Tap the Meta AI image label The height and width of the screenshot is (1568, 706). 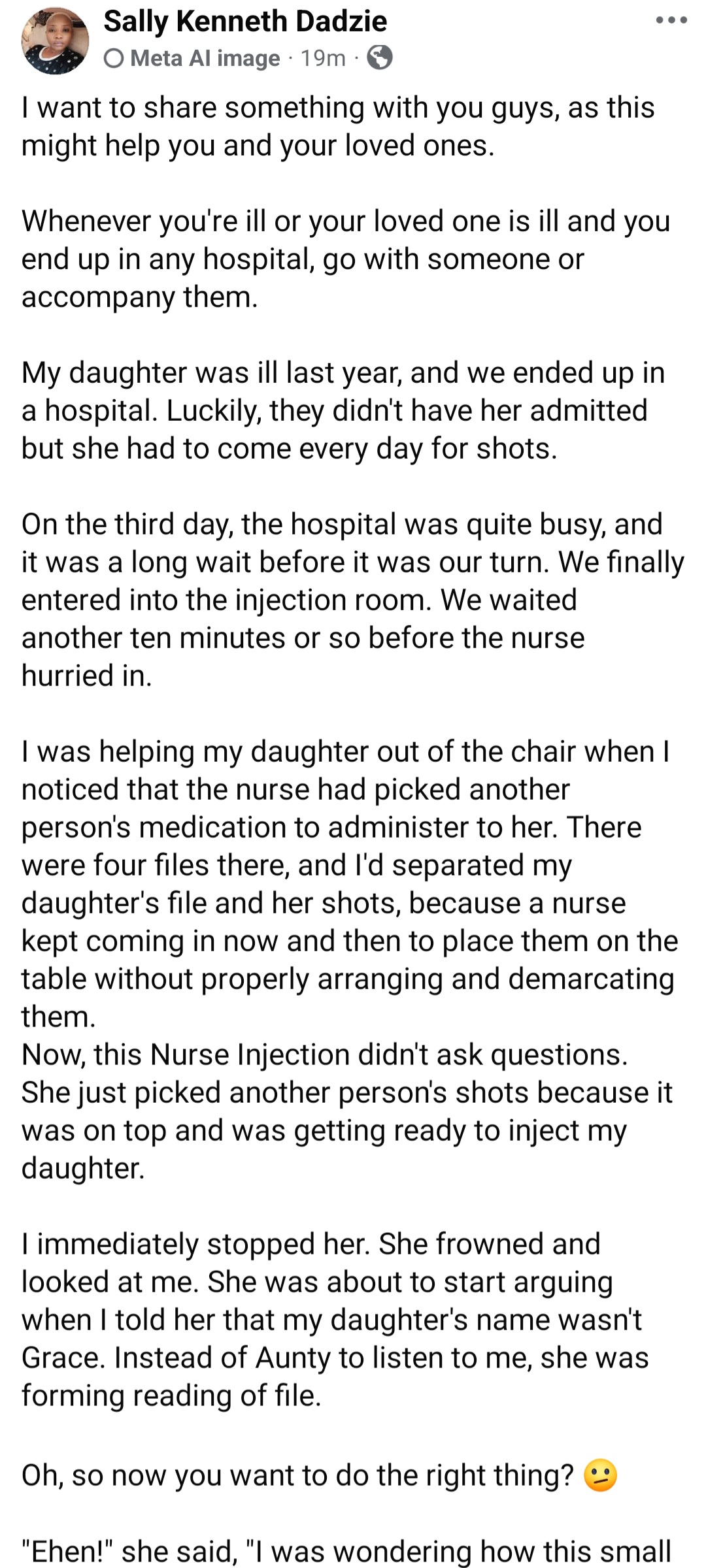(193, 59)
